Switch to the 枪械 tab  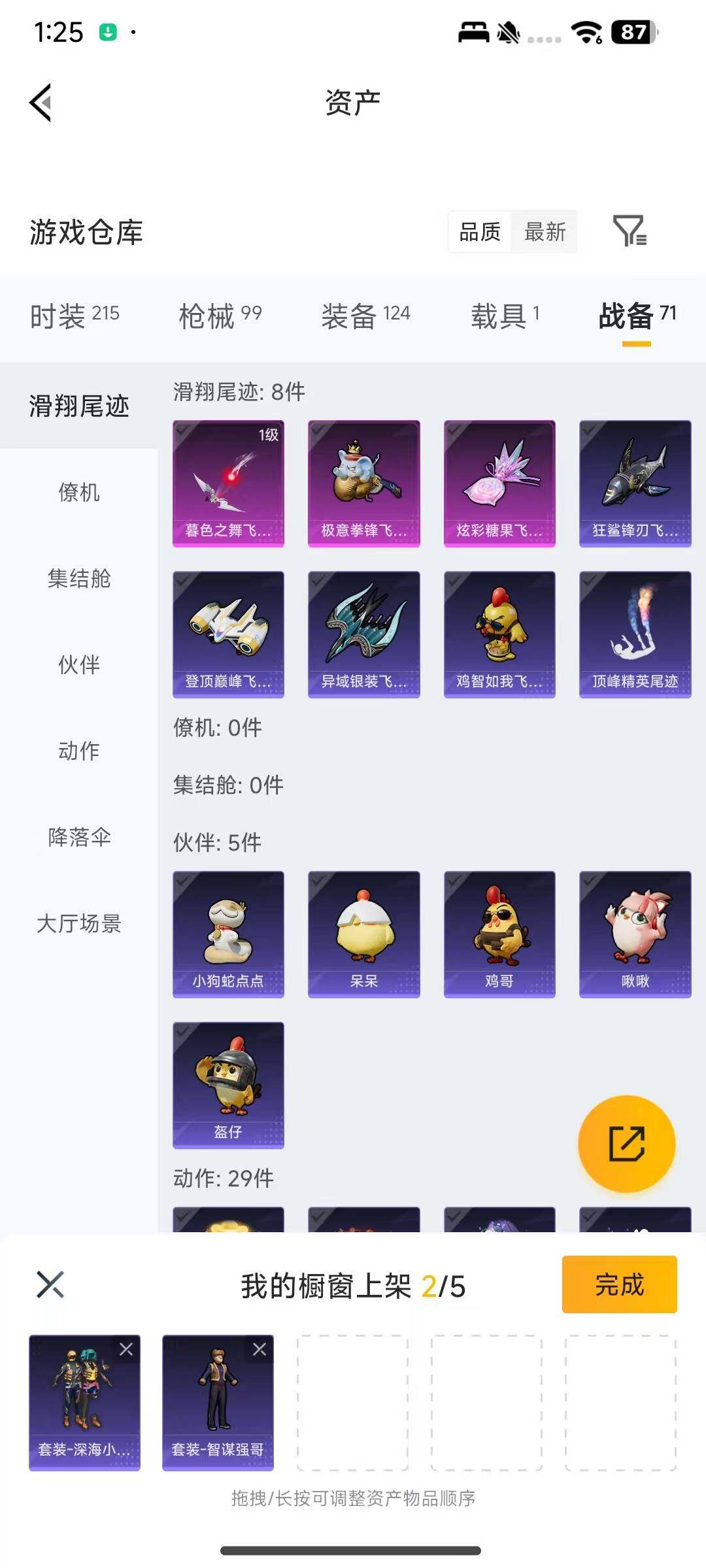[x=219, y=316]
